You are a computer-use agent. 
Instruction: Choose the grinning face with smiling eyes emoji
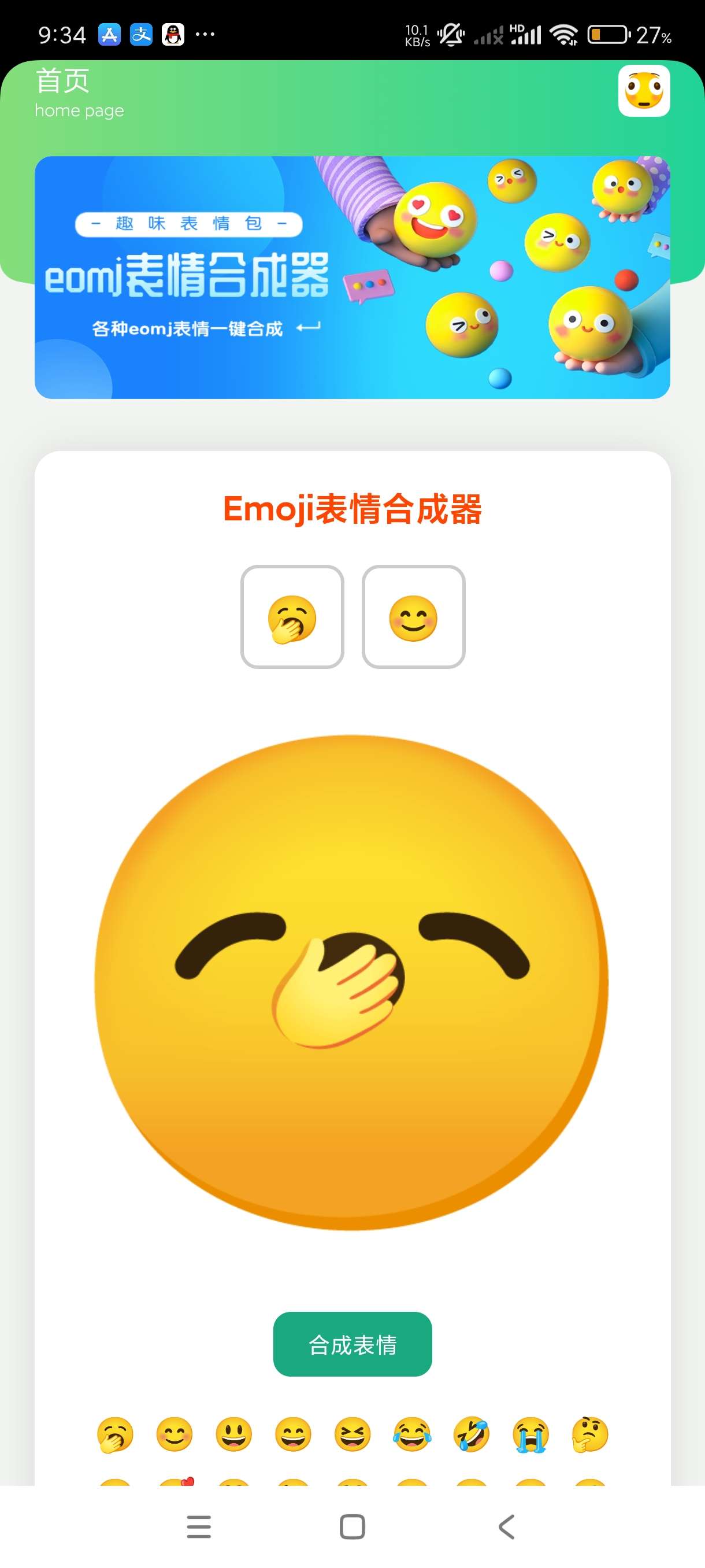click(x=293, y=1434)
